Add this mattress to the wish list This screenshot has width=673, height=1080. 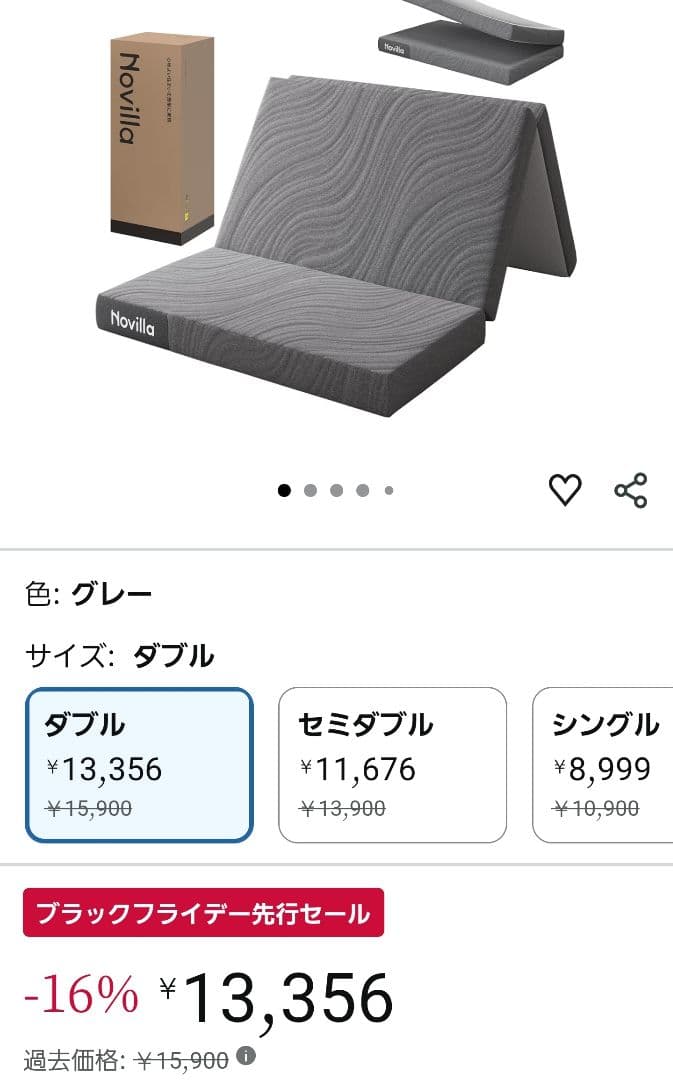coord(565,490)
